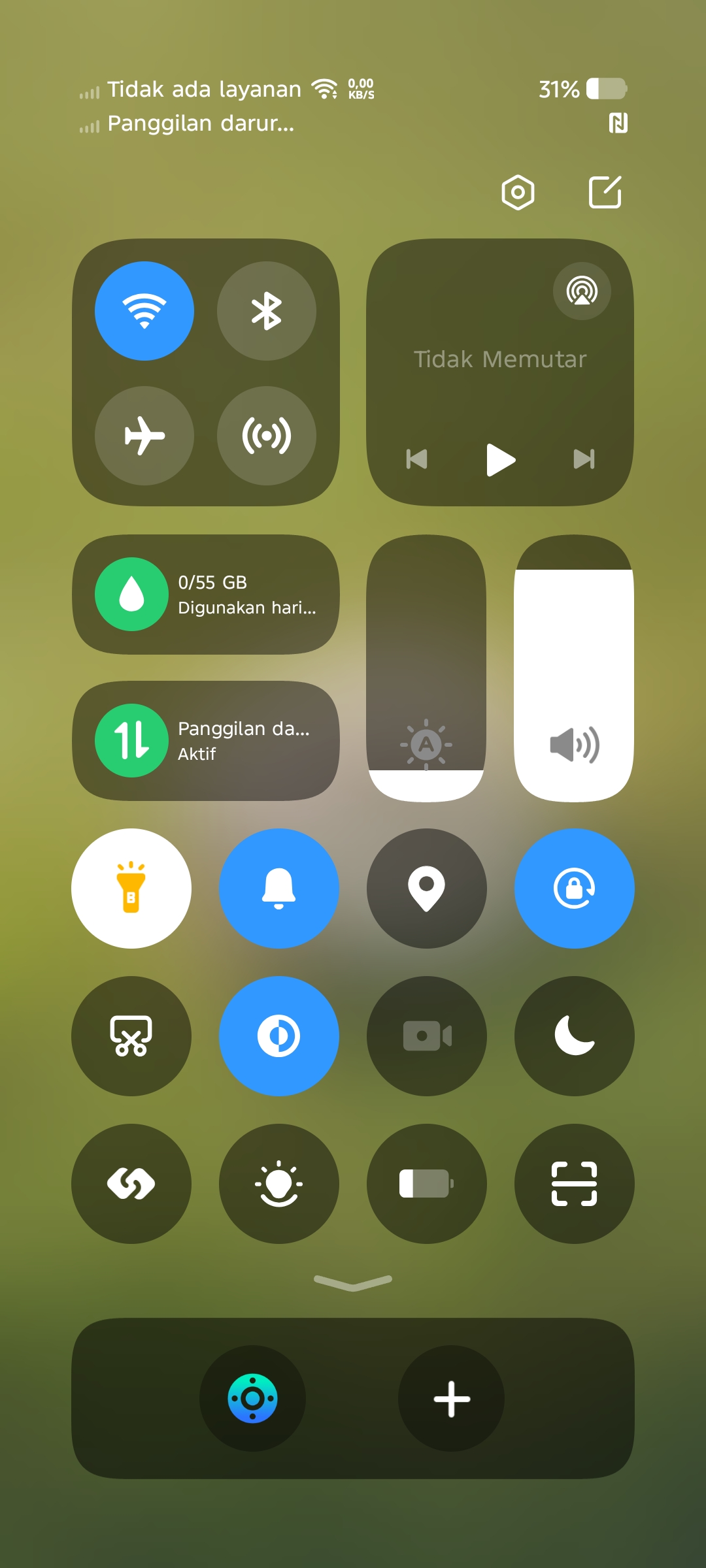Toggle the rotation lock
The image size is (706, 1568).
575,889
